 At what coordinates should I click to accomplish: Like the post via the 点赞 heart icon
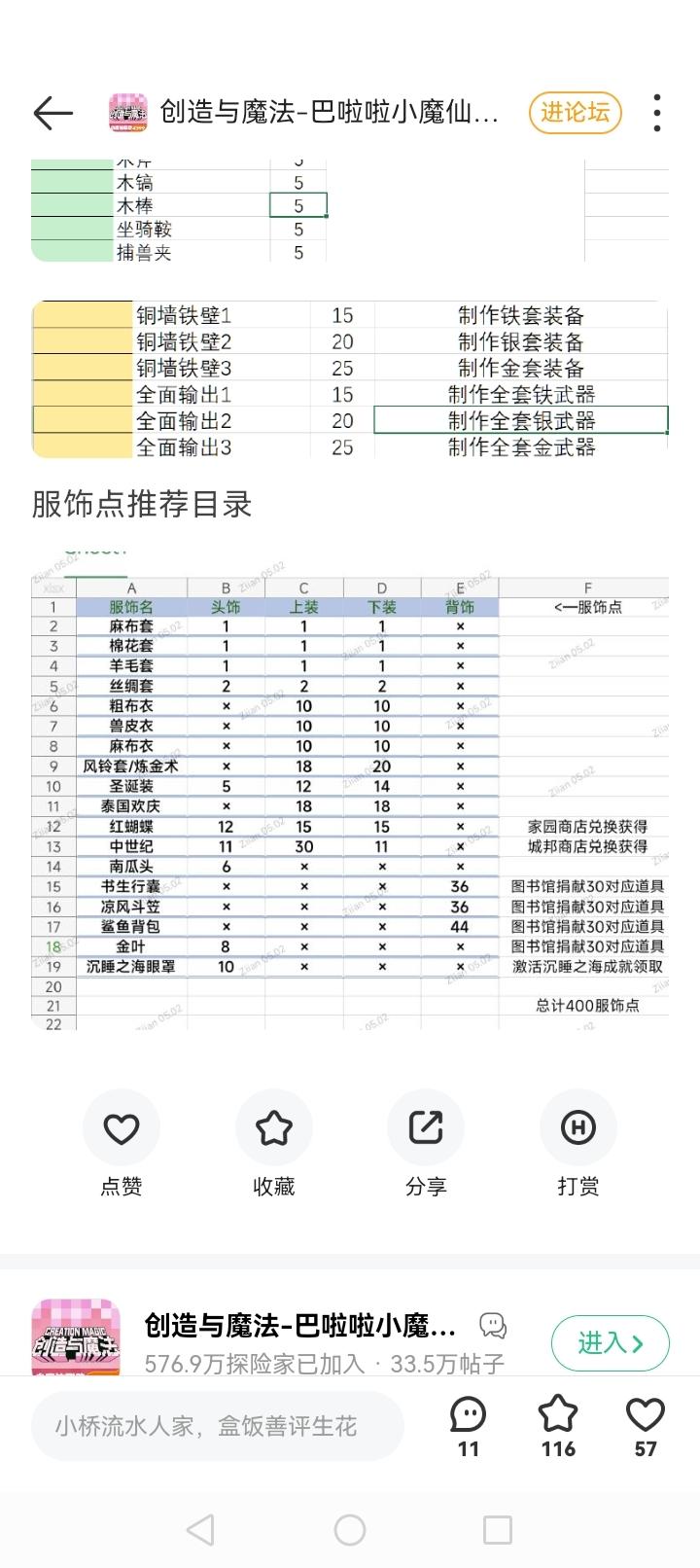tap(121, 1126)
